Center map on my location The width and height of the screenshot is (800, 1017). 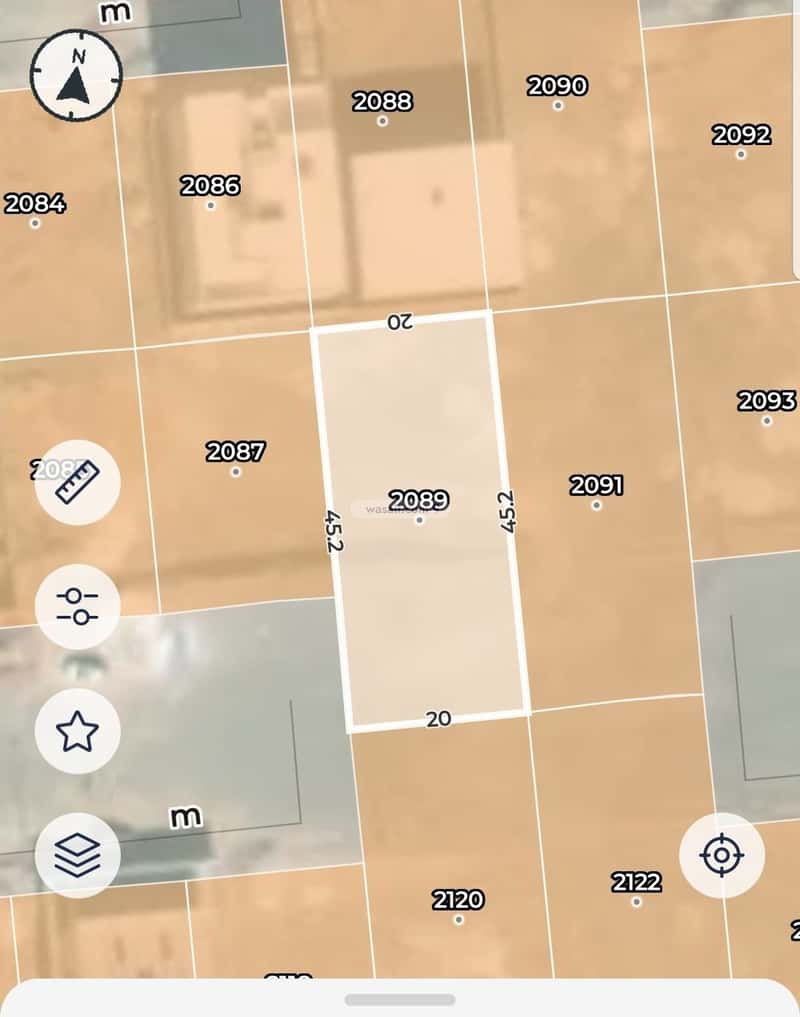tap(721, 855)
